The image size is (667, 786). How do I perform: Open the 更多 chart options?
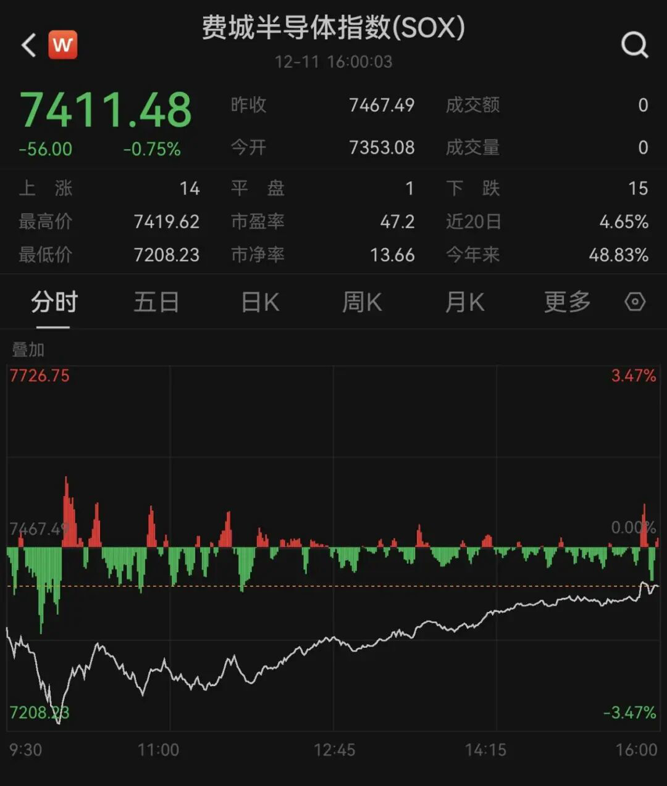[x=567, y=302]
